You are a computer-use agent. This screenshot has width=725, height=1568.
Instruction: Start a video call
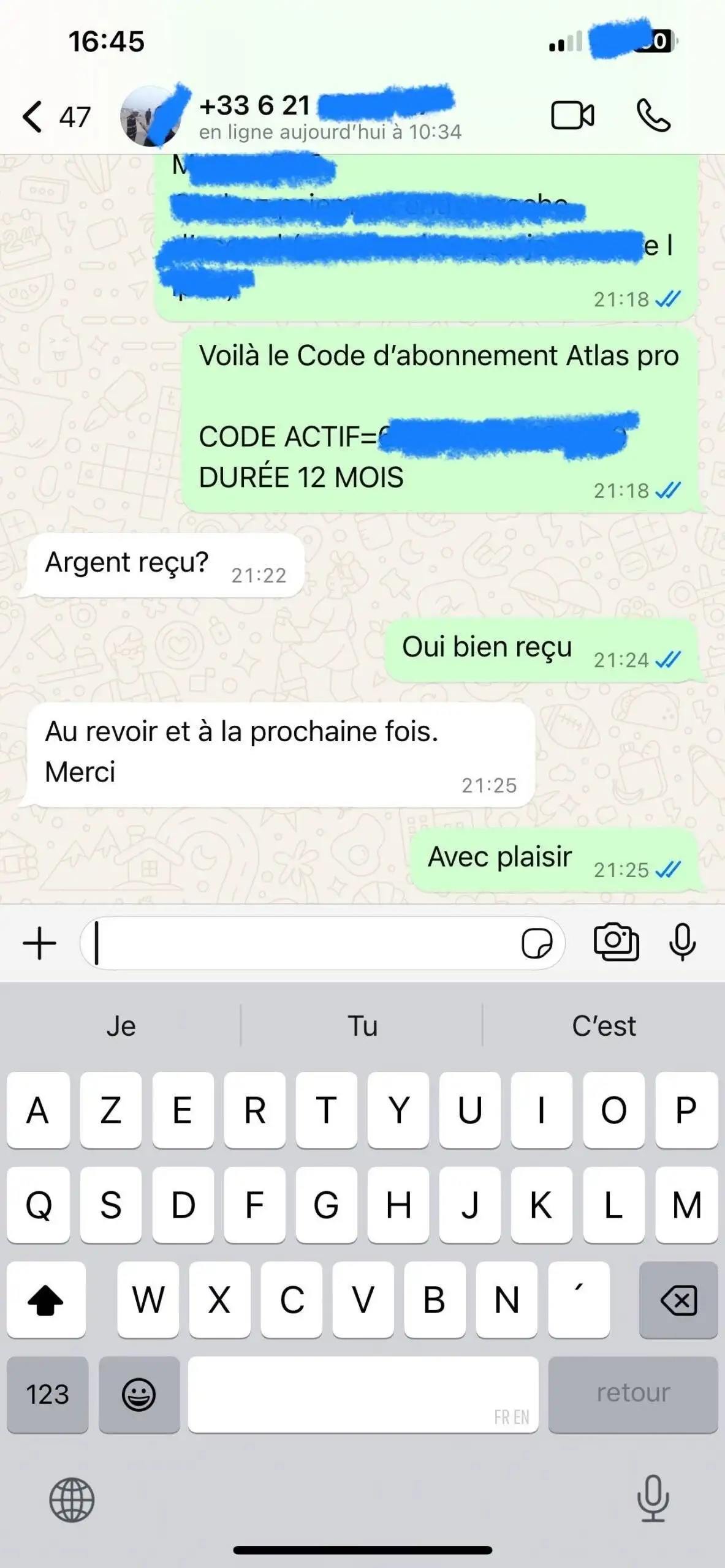(x=572, y=116)
